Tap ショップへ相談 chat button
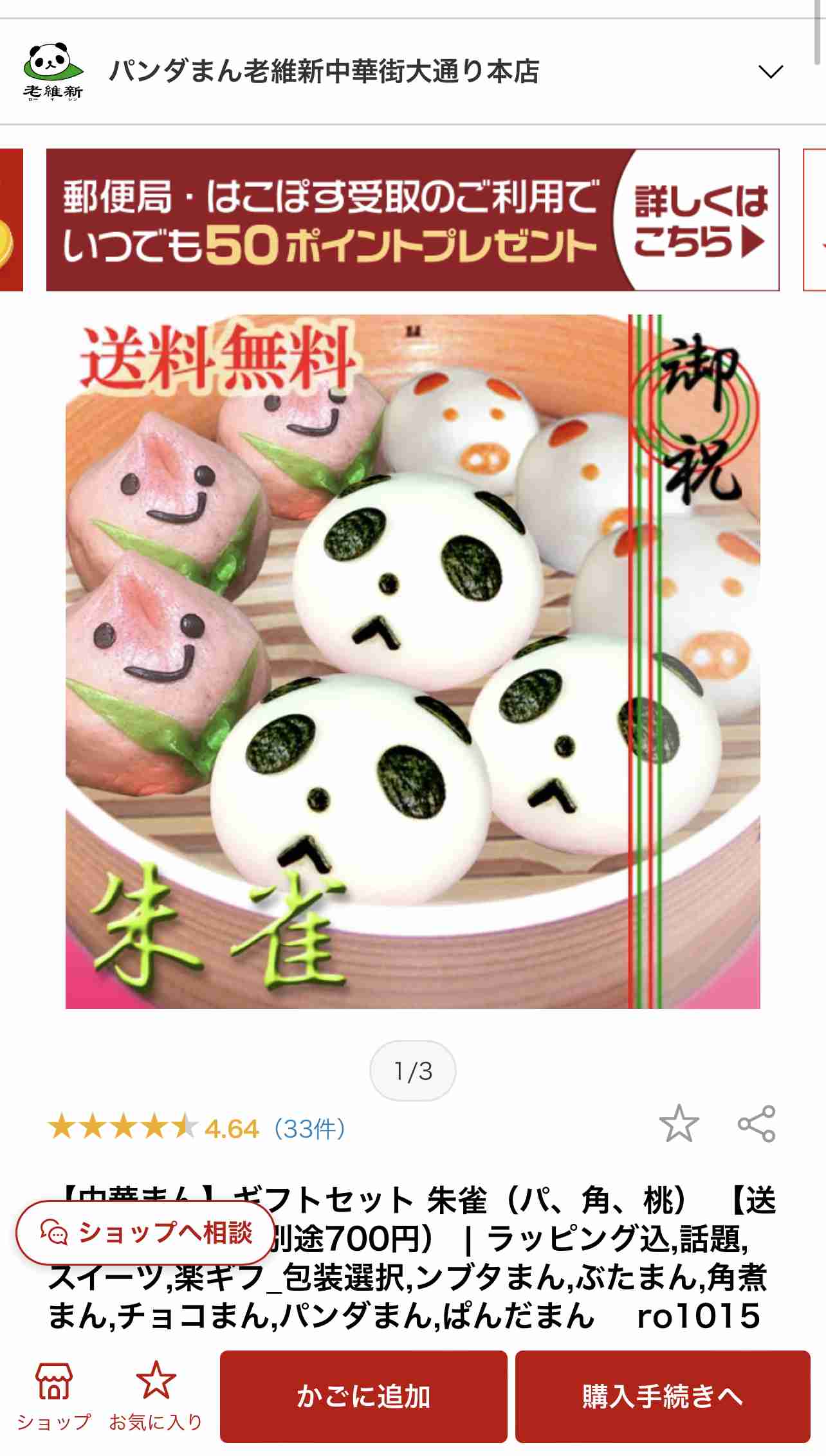The image size is (826, 1456). pyautogui.click(x=145, y=1233)
